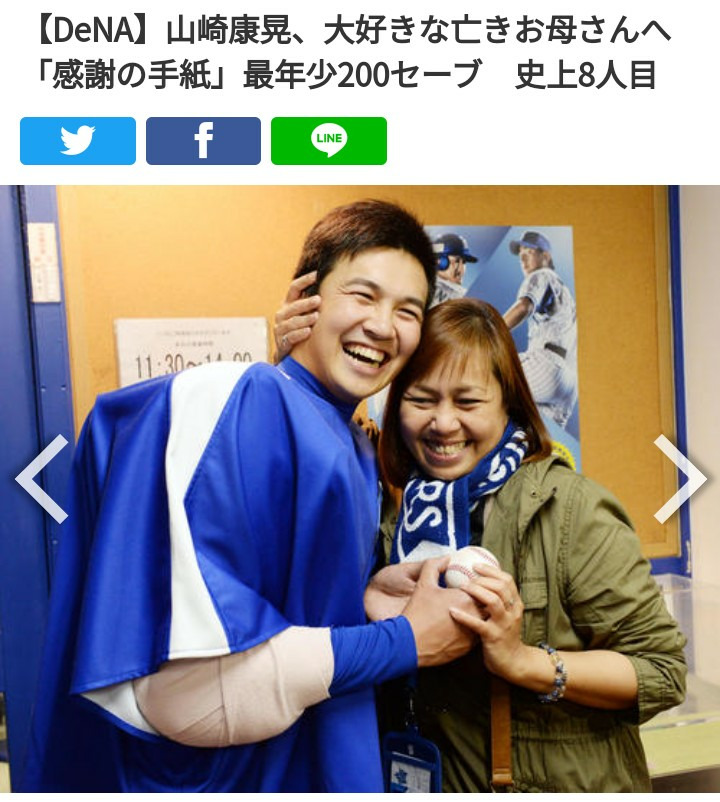Viewport: 720px width, 802px height.
Task: Go to the next photo
Action: pyautogui.click(x=679, y=479)
